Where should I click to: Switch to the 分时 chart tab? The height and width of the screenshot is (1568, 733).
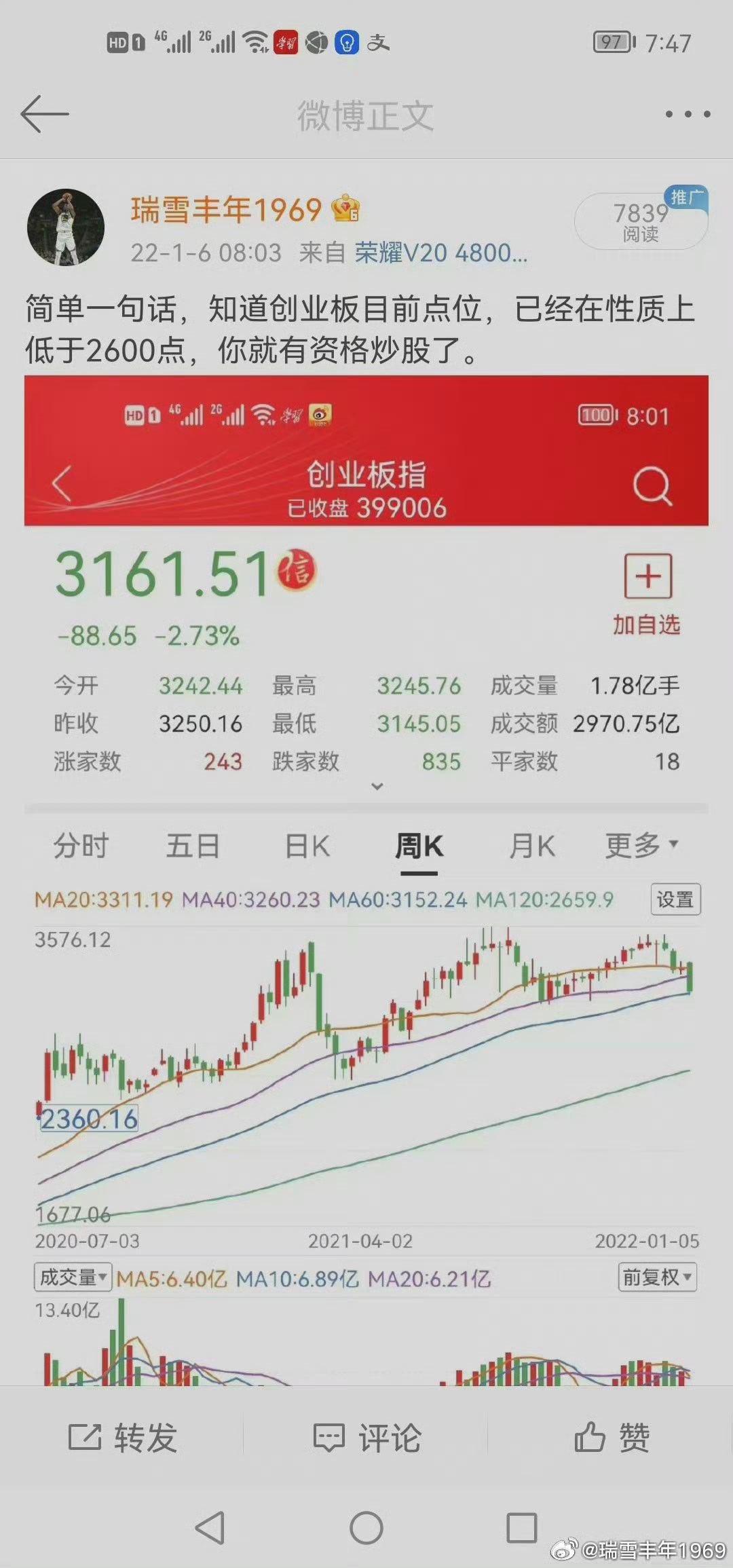81,846
